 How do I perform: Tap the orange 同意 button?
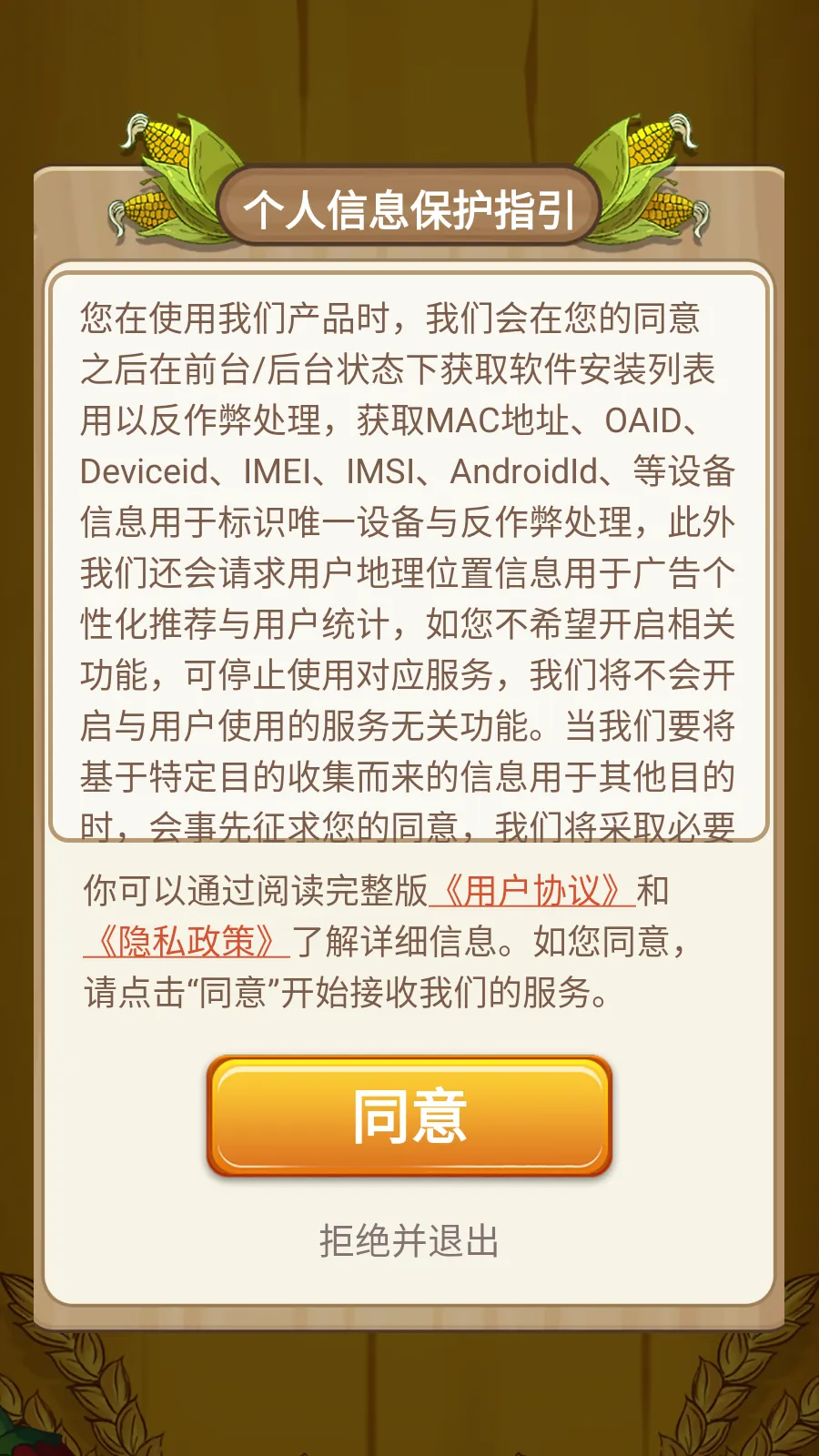pos(409,1116)
